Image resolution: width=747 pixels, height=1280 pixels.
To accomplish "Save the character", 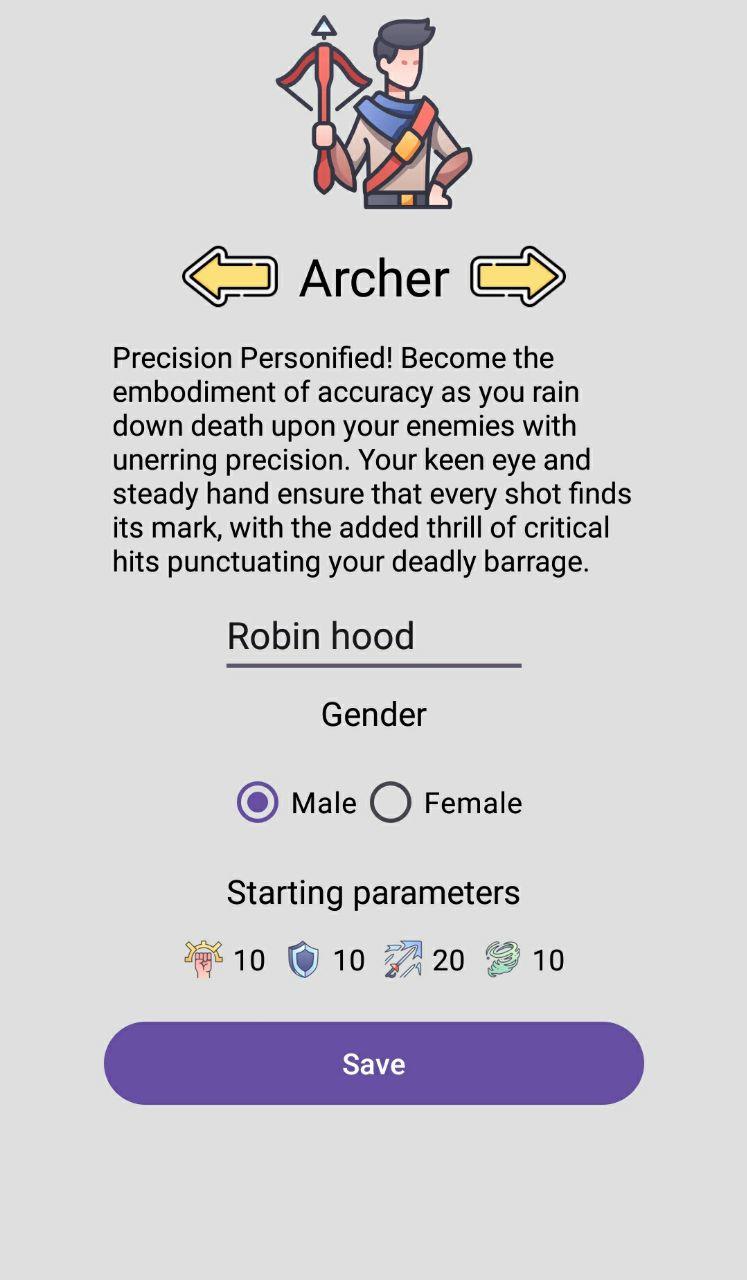I will (x=374, y=1063).
